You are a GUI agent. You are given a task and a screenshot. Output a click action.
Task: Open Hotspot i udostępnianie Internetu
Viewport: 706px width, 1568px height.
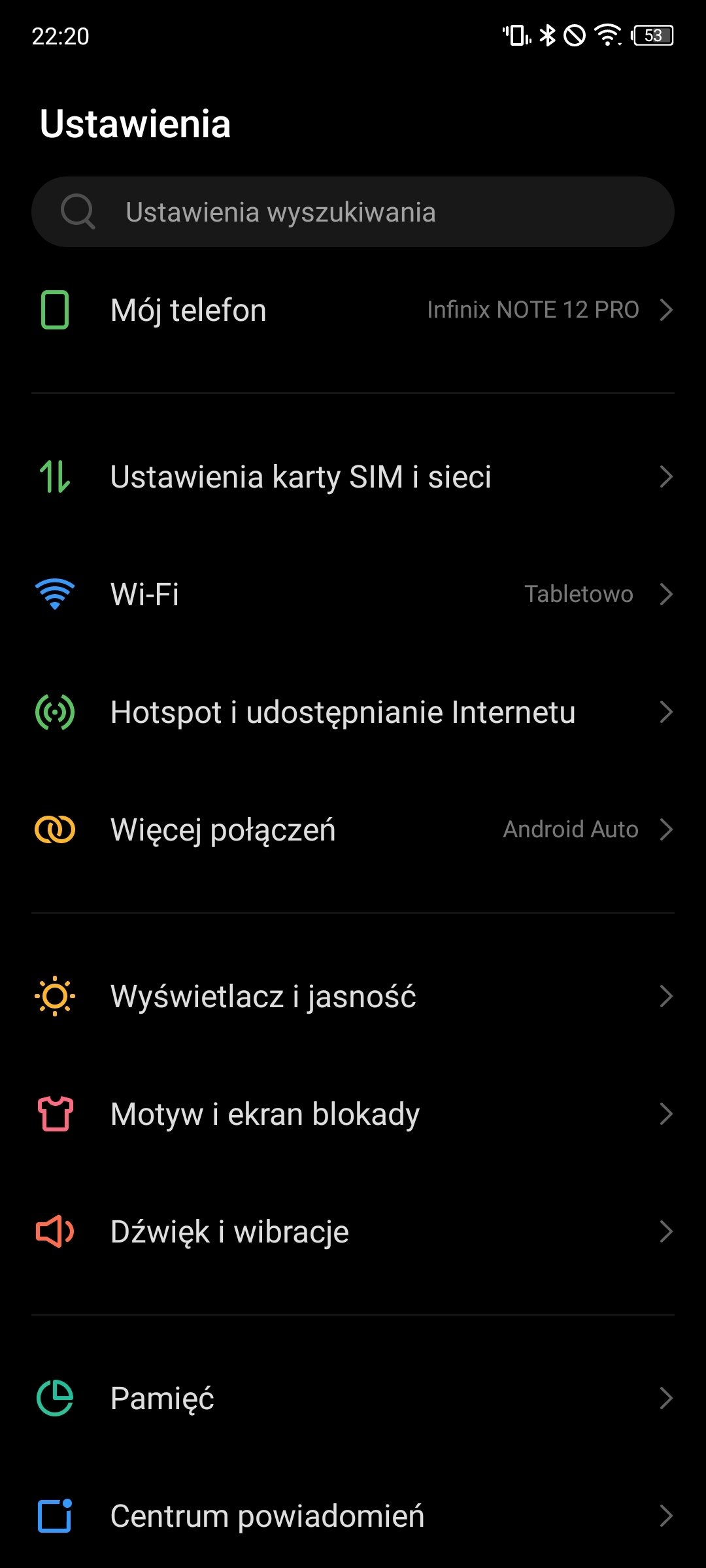click(353, 712)
